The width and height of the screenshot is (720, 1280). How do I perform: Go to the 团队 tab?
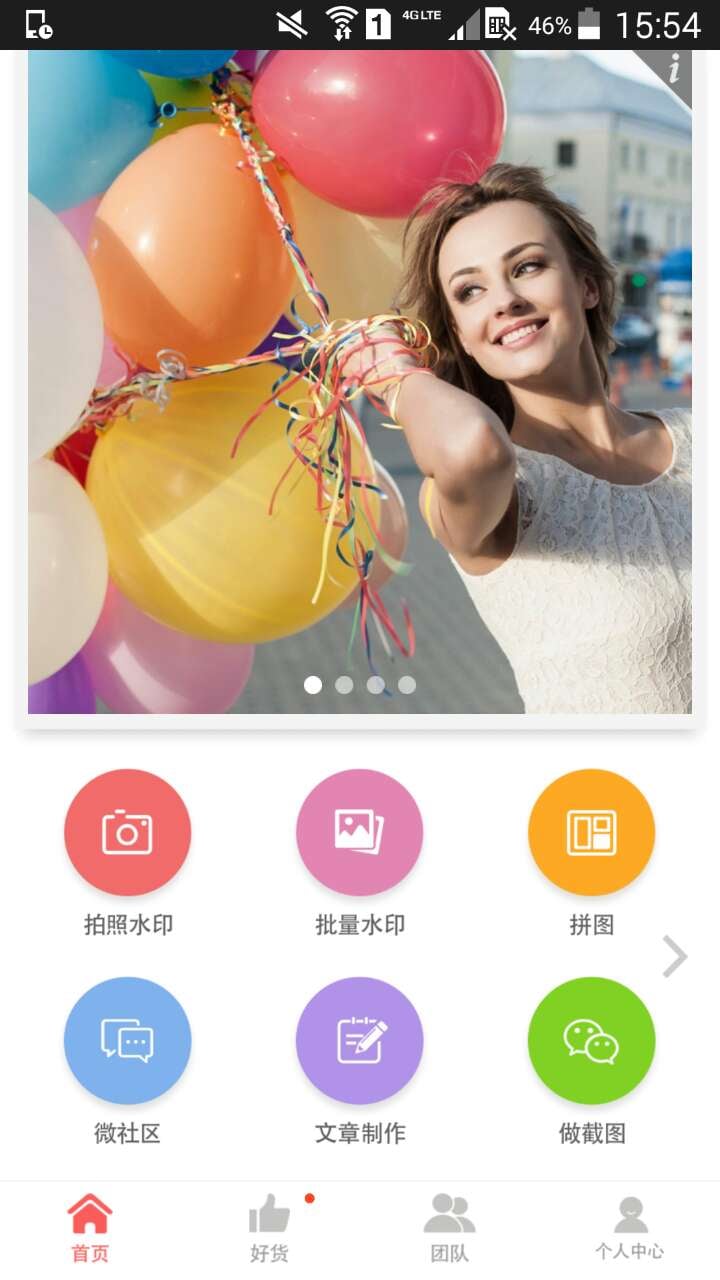pyautogui.click(x=449, y=1229)
